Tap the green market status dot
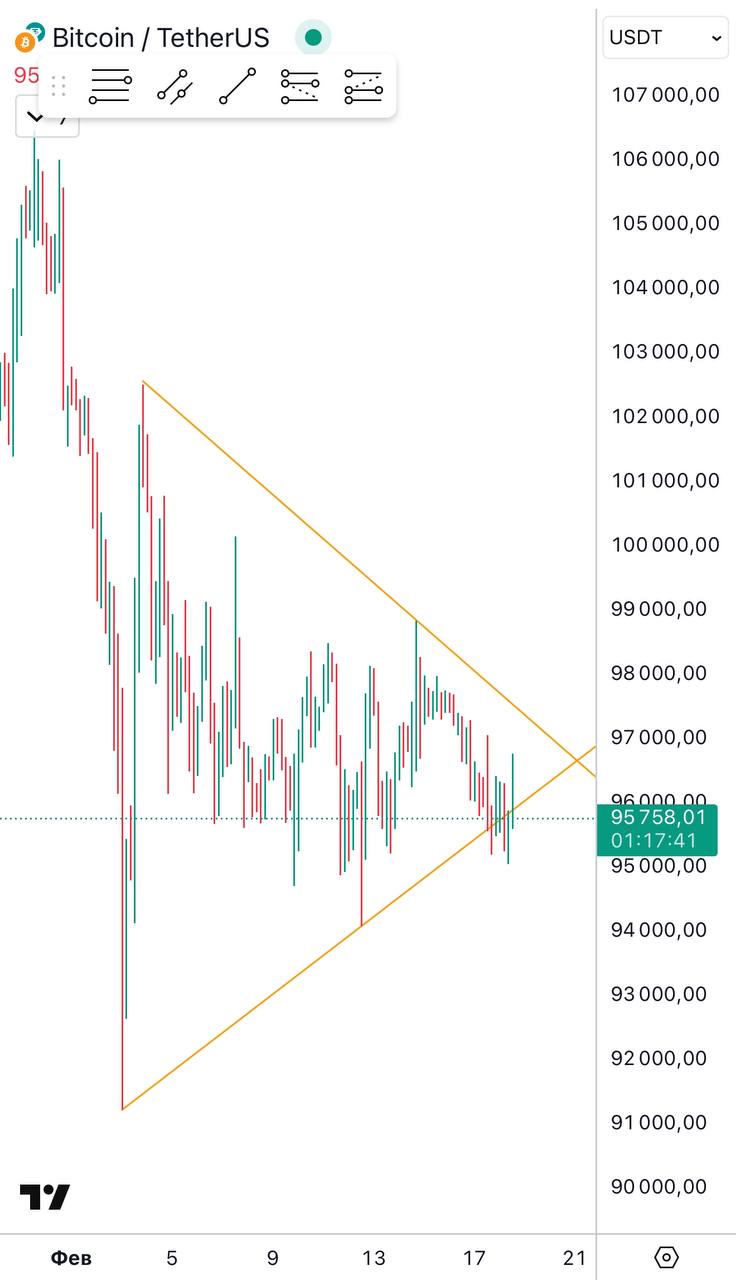Image resolution: width=736 pixels, height=1280 pixels. [x=313, y=38]
